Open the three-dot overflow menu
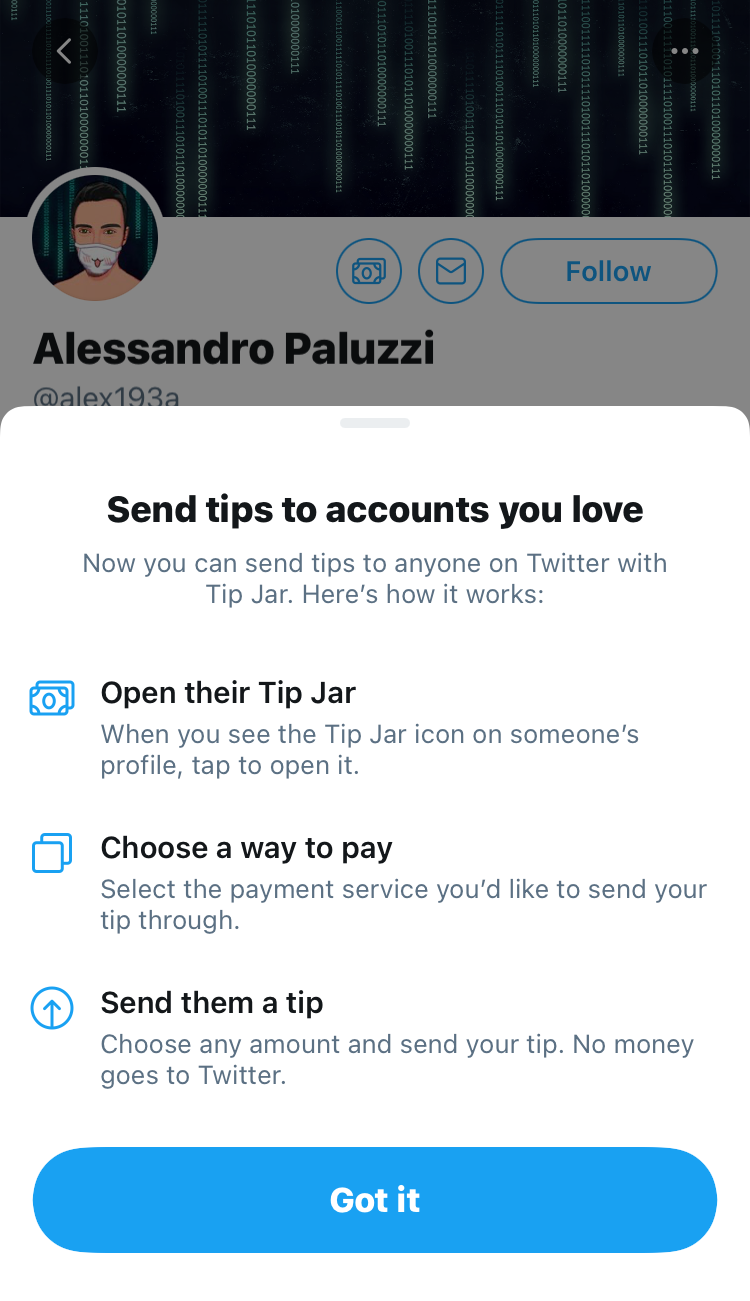Screen dimensions: 750x1301 685,51
